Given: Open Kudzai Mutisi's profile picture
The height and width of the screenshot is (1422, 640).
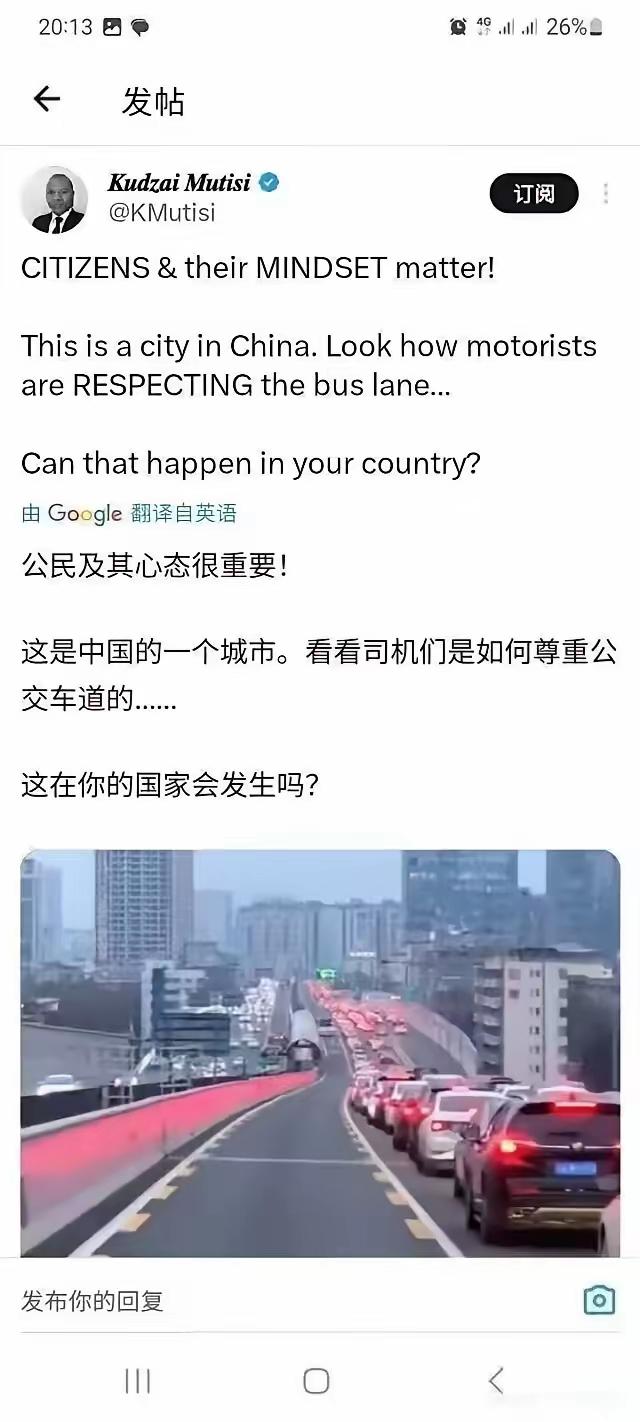Looking at the screenshot, I should pyautogui.click(x=54, y=199).
